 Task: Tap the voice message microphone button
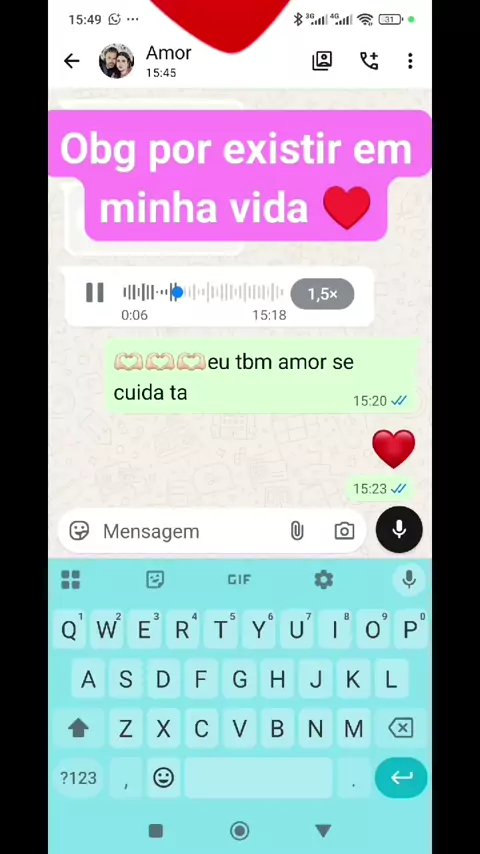(399, 530)
